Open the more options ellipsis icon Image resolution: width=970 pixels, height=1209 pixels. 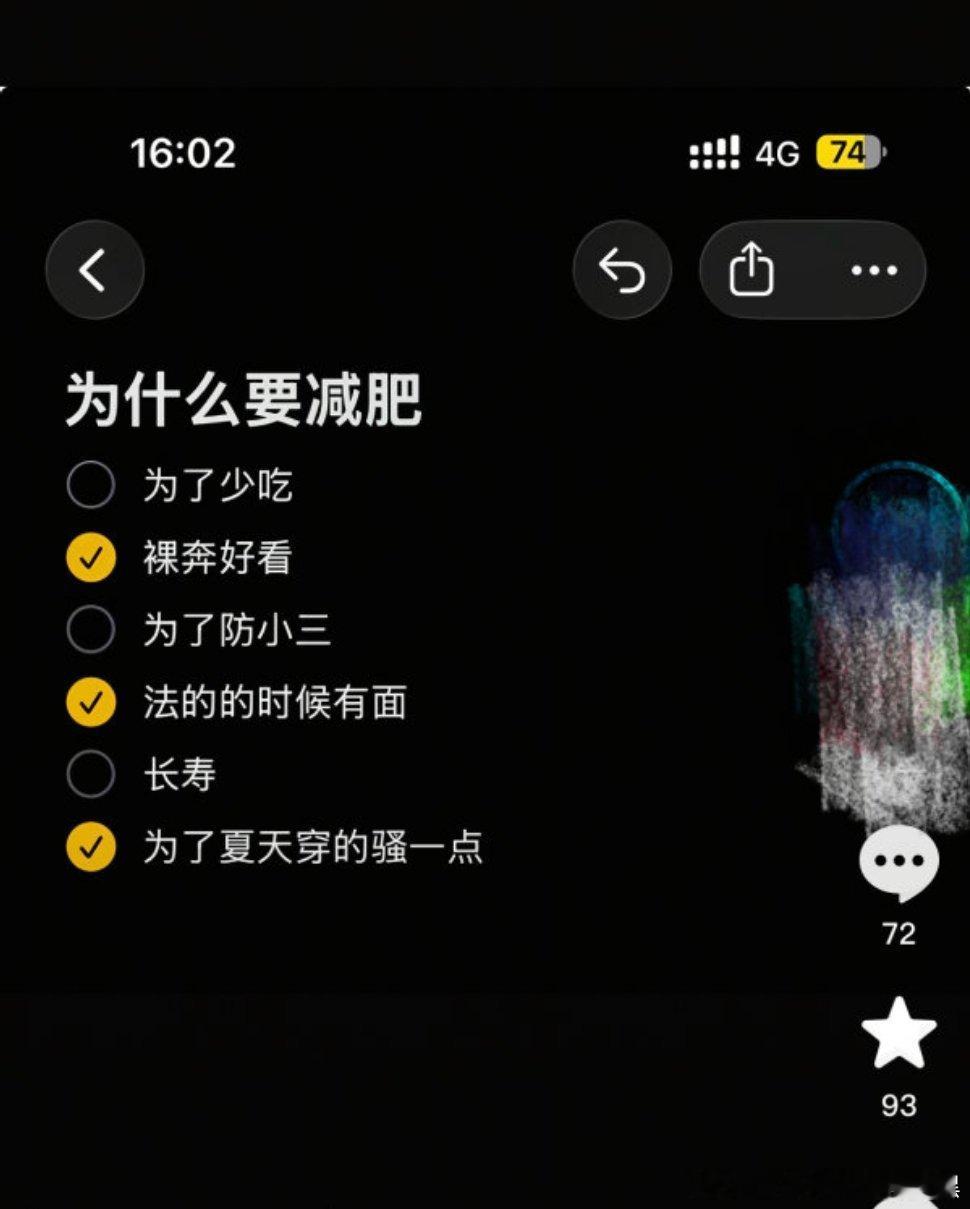click(872, 270)
